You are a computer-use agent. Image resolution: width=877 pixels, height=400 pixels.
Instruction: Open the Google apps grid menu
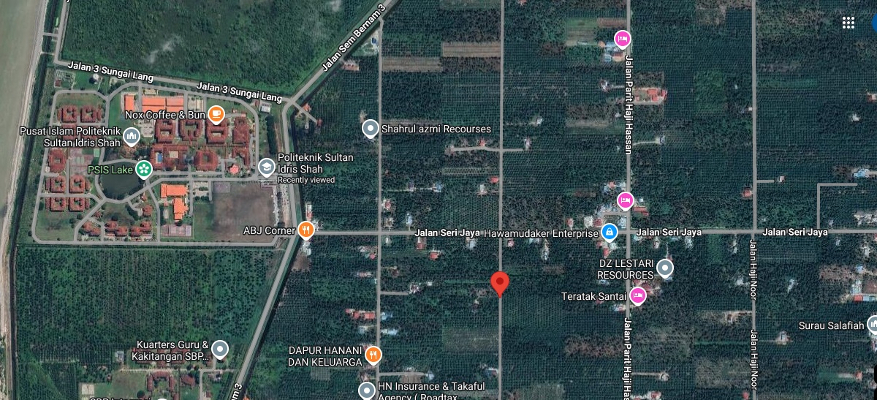tap(848, 22)
